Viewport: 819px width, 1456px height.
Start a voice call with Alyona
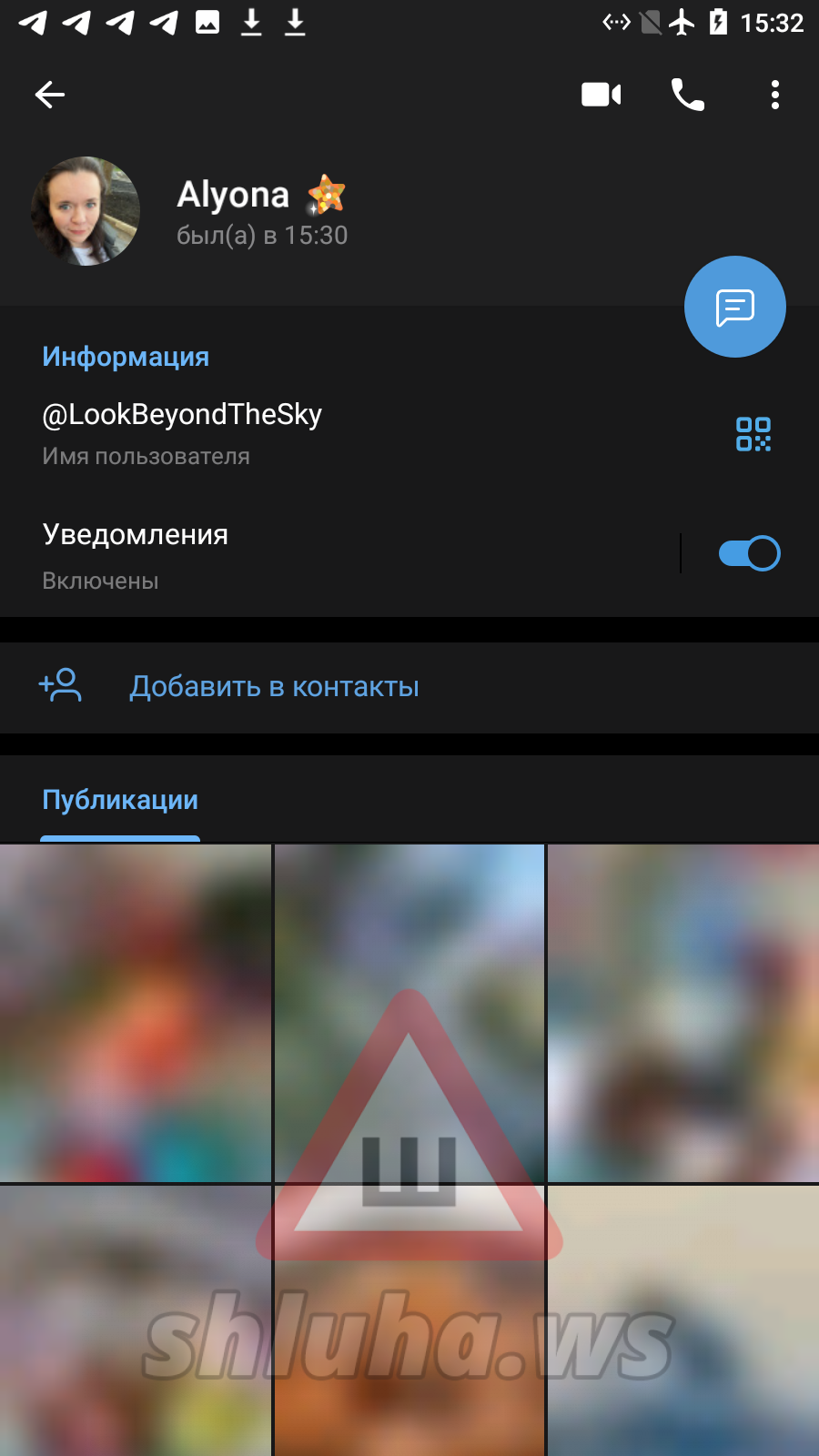click(688, 95)
